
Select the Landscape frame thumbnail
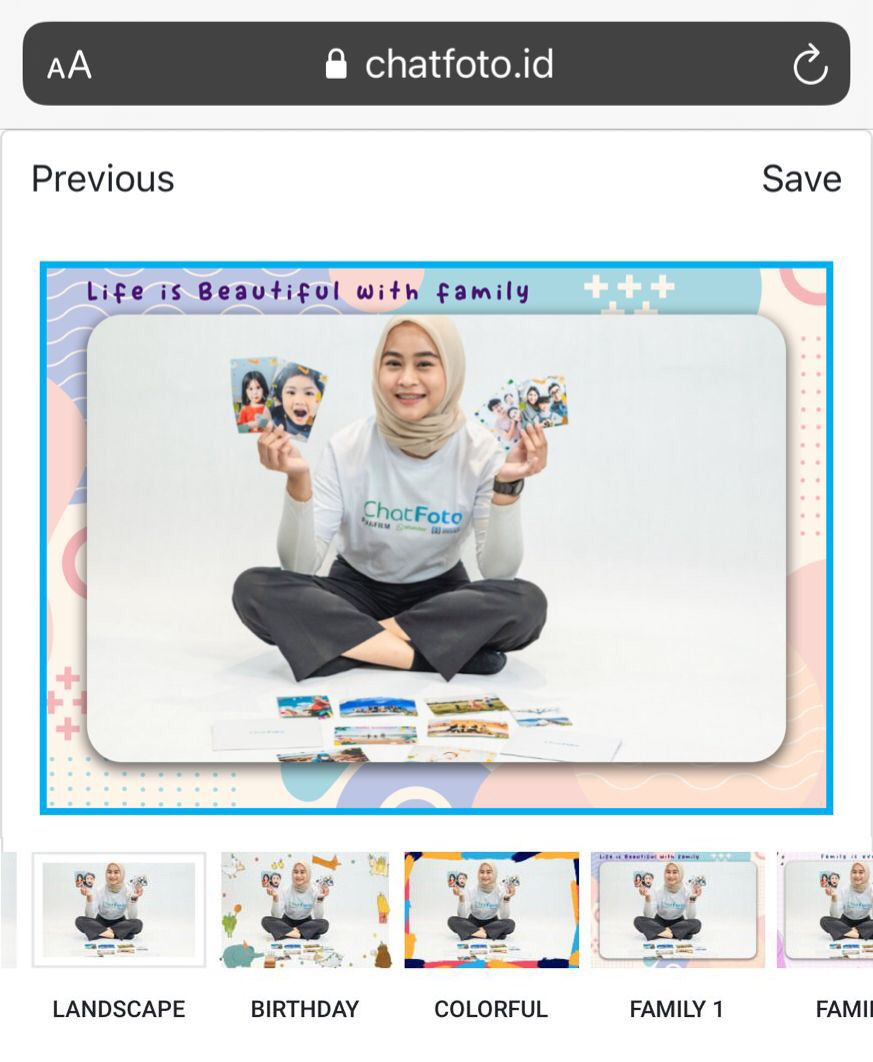119,910
